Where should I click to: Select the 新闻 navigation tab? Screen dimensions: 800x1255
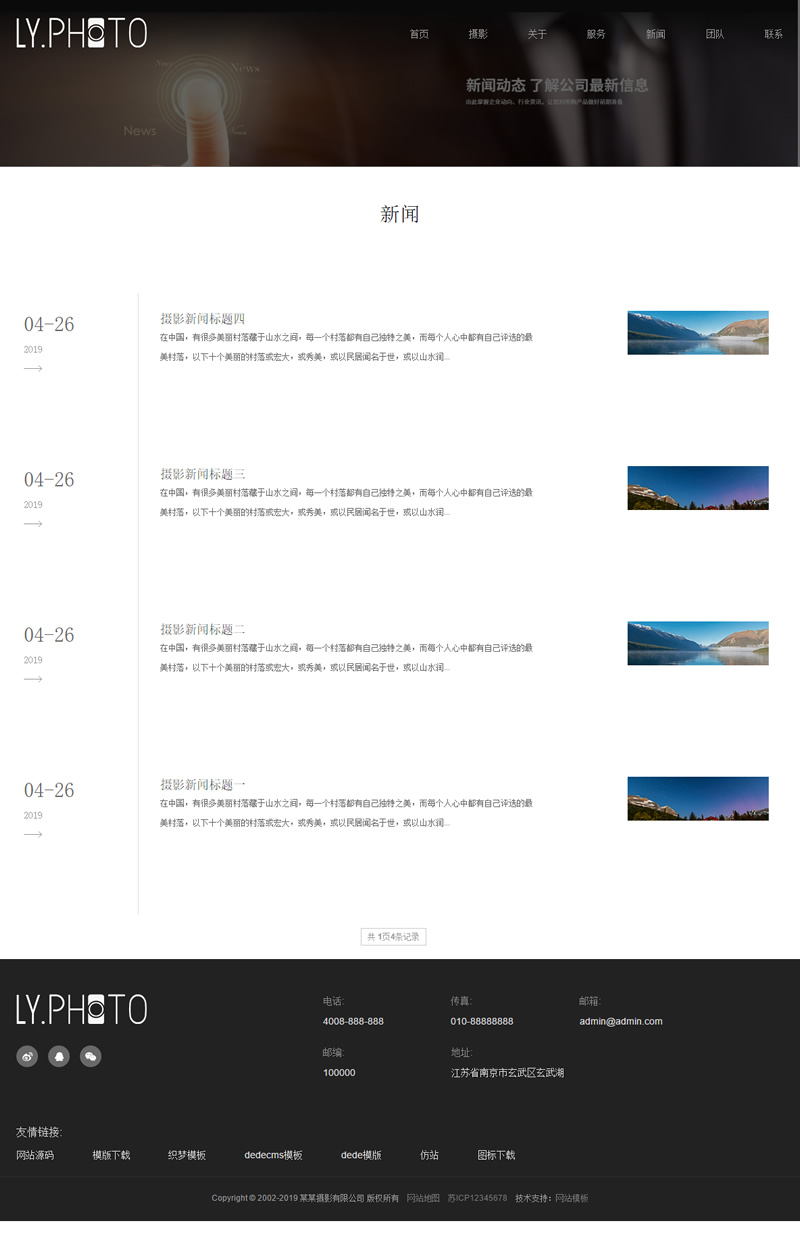point(655,33)
